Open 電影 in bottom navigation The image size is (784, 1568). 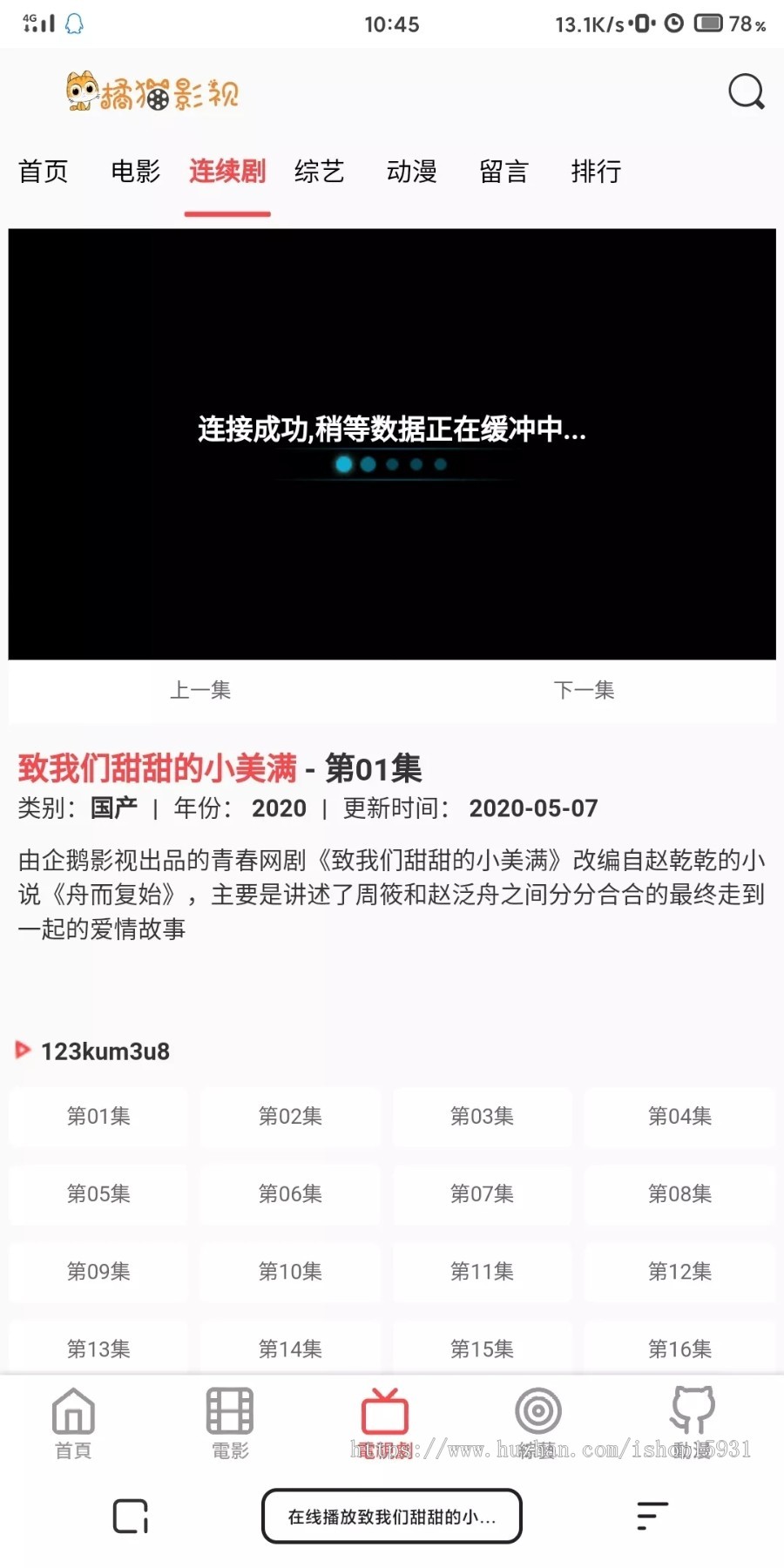click(x=230, y=1422)
